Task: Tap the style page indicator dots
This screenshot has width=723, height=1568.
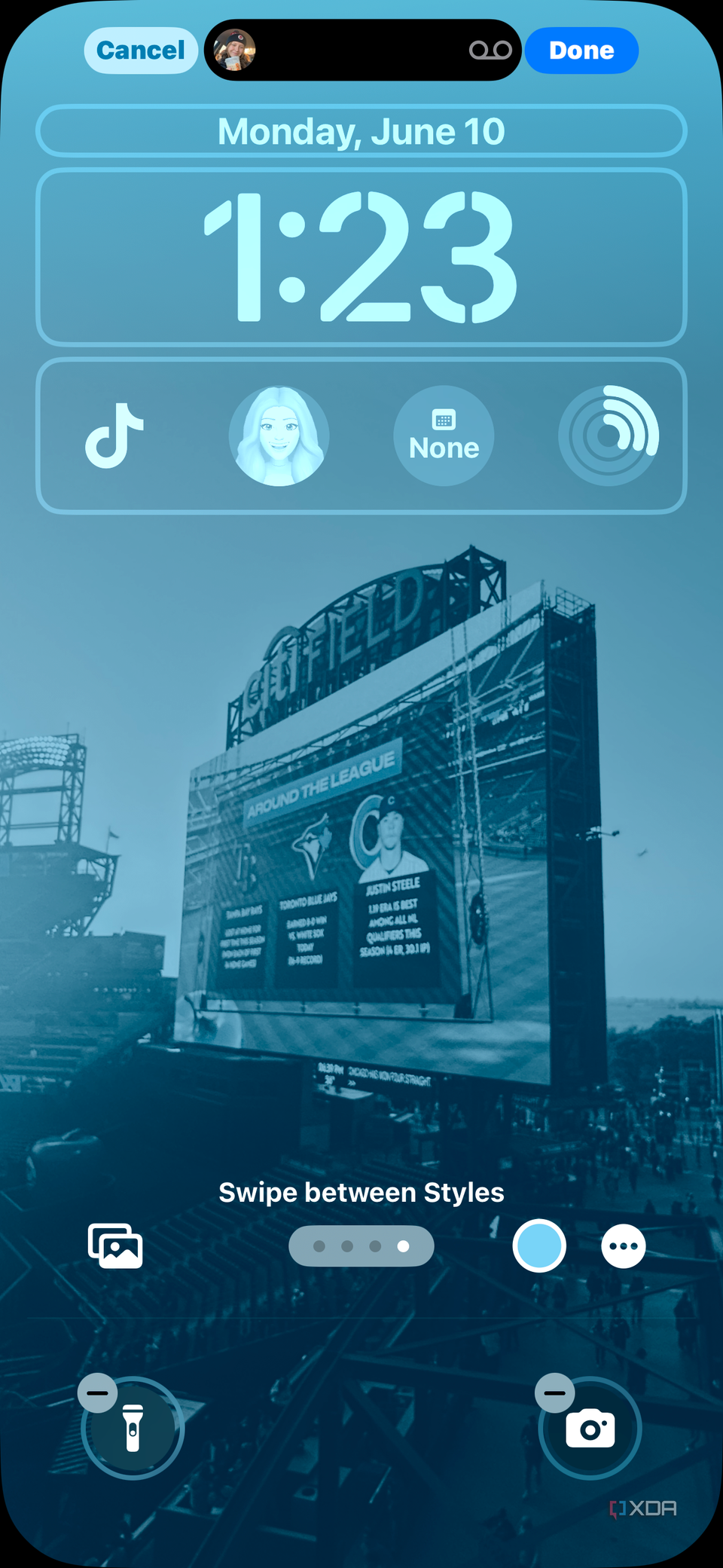Action: pyautogui.click(x=361, y=1246)
